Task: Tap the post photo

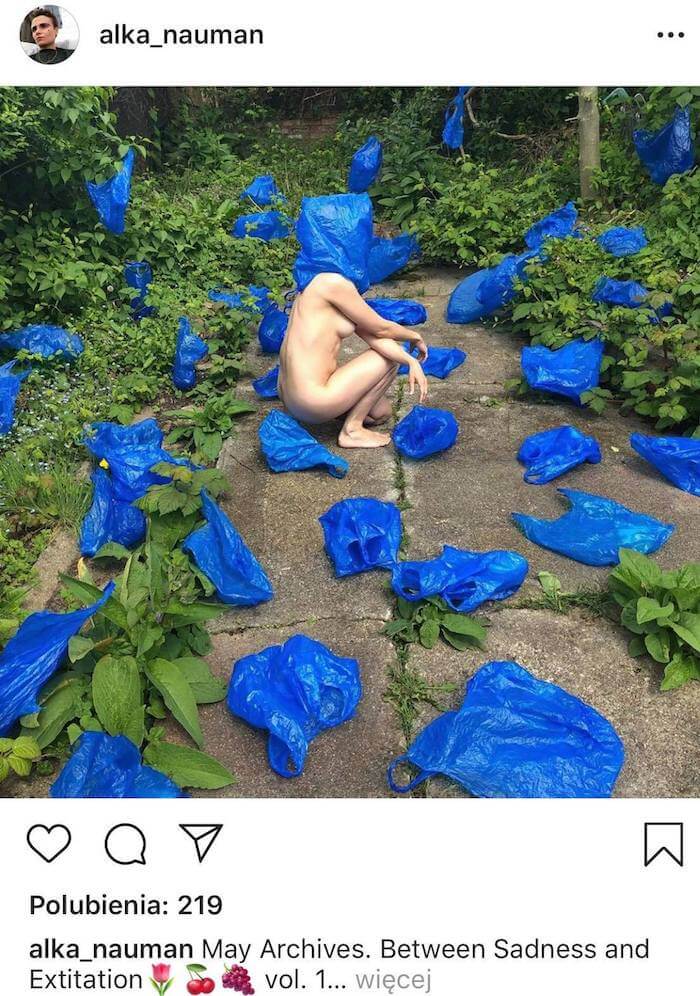Action: (x=350, y=442)
